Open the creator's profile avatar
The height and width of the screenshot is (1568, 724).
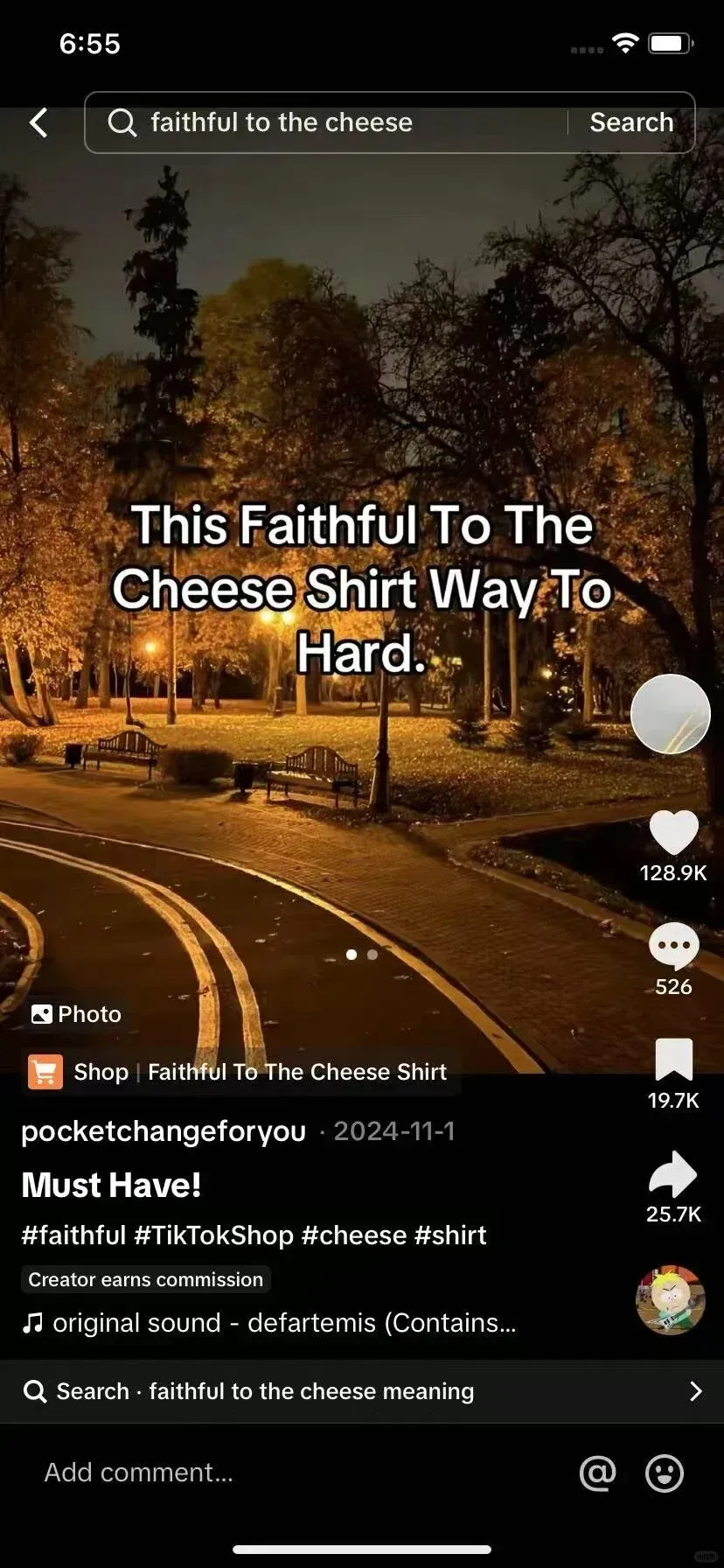(x=671, y=714)
